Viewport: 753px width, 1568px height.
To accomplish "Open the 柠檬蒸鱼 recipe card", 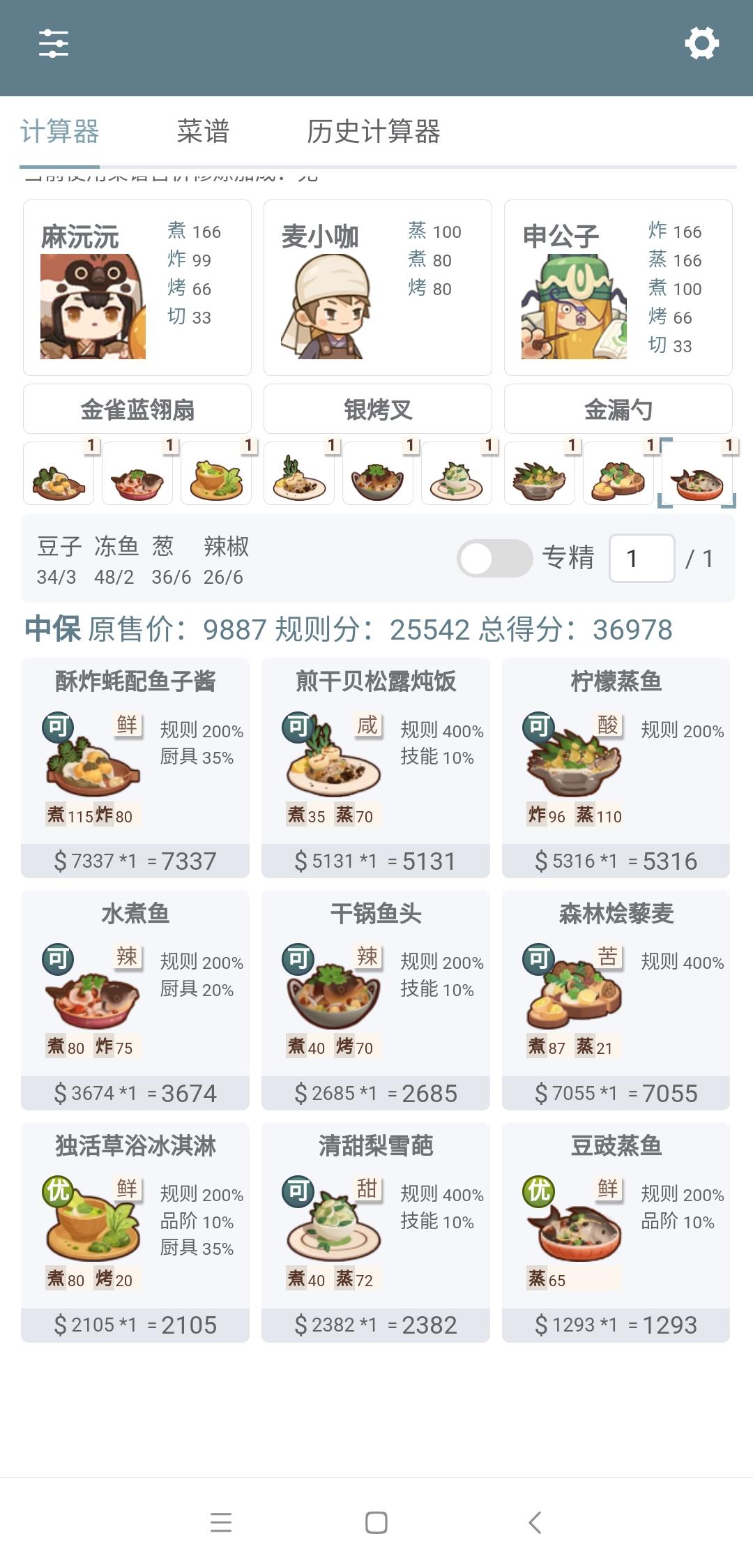I will (616, 767).
